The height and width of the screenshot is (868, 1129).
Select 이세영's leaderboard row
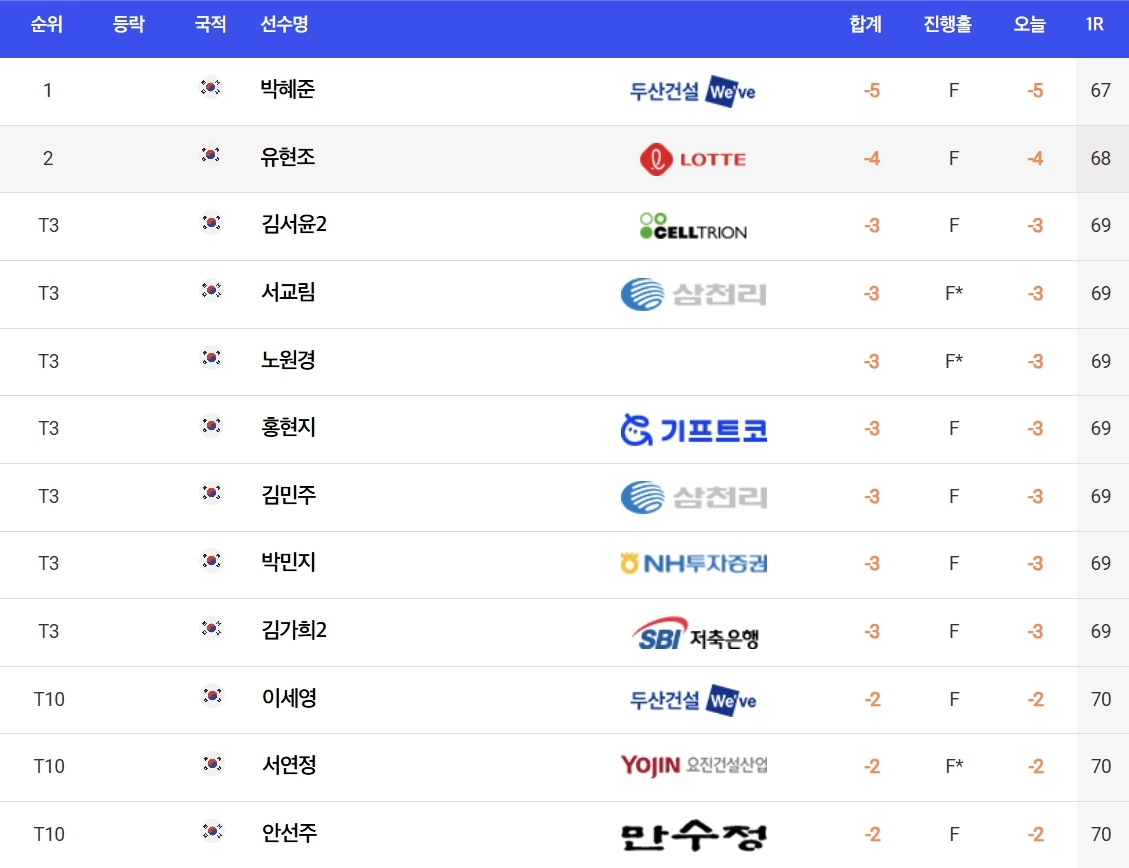click(x=564, y=700)
